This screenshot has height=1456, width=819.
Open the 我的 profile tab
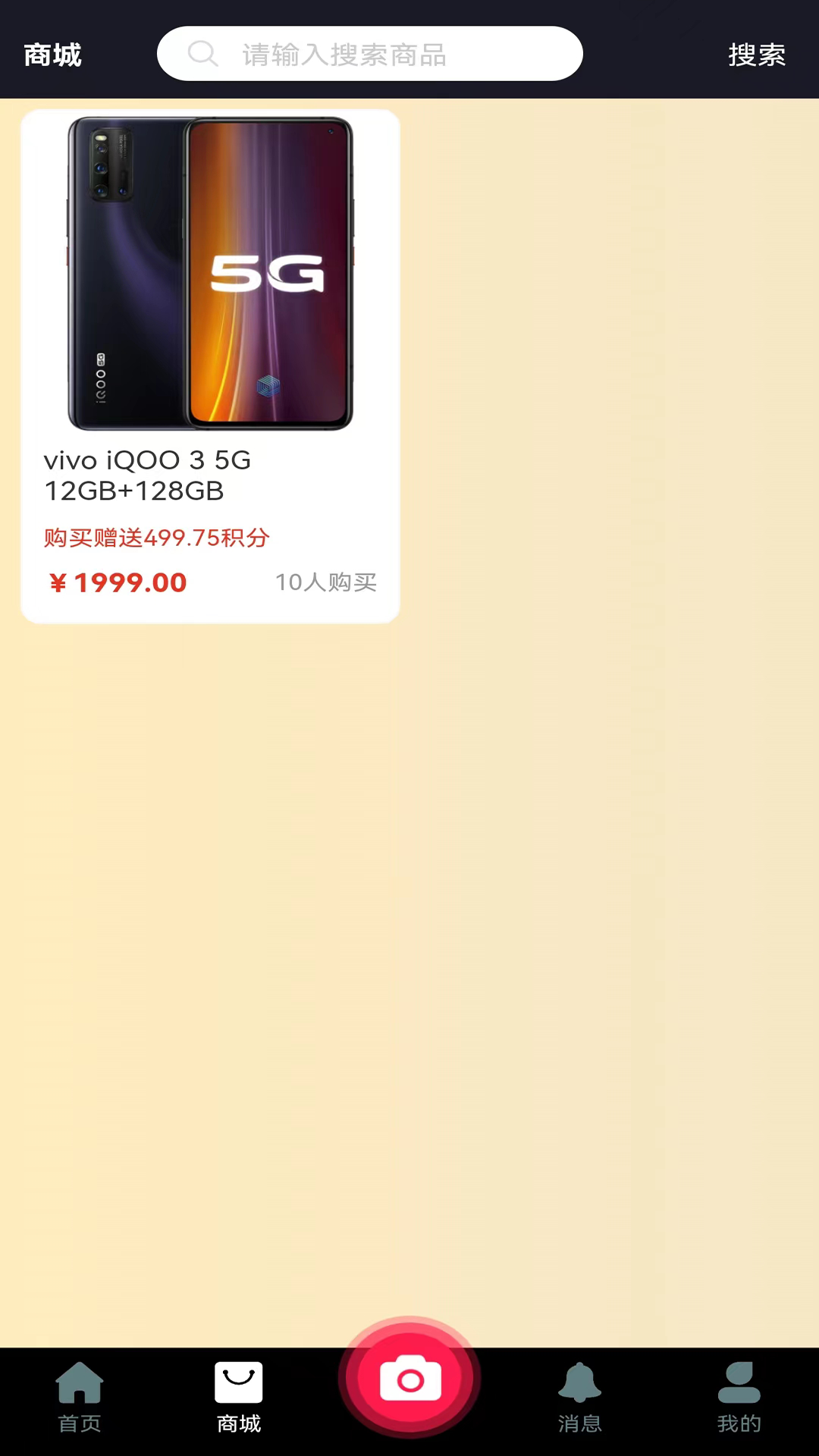click(x=739, y=1398)
